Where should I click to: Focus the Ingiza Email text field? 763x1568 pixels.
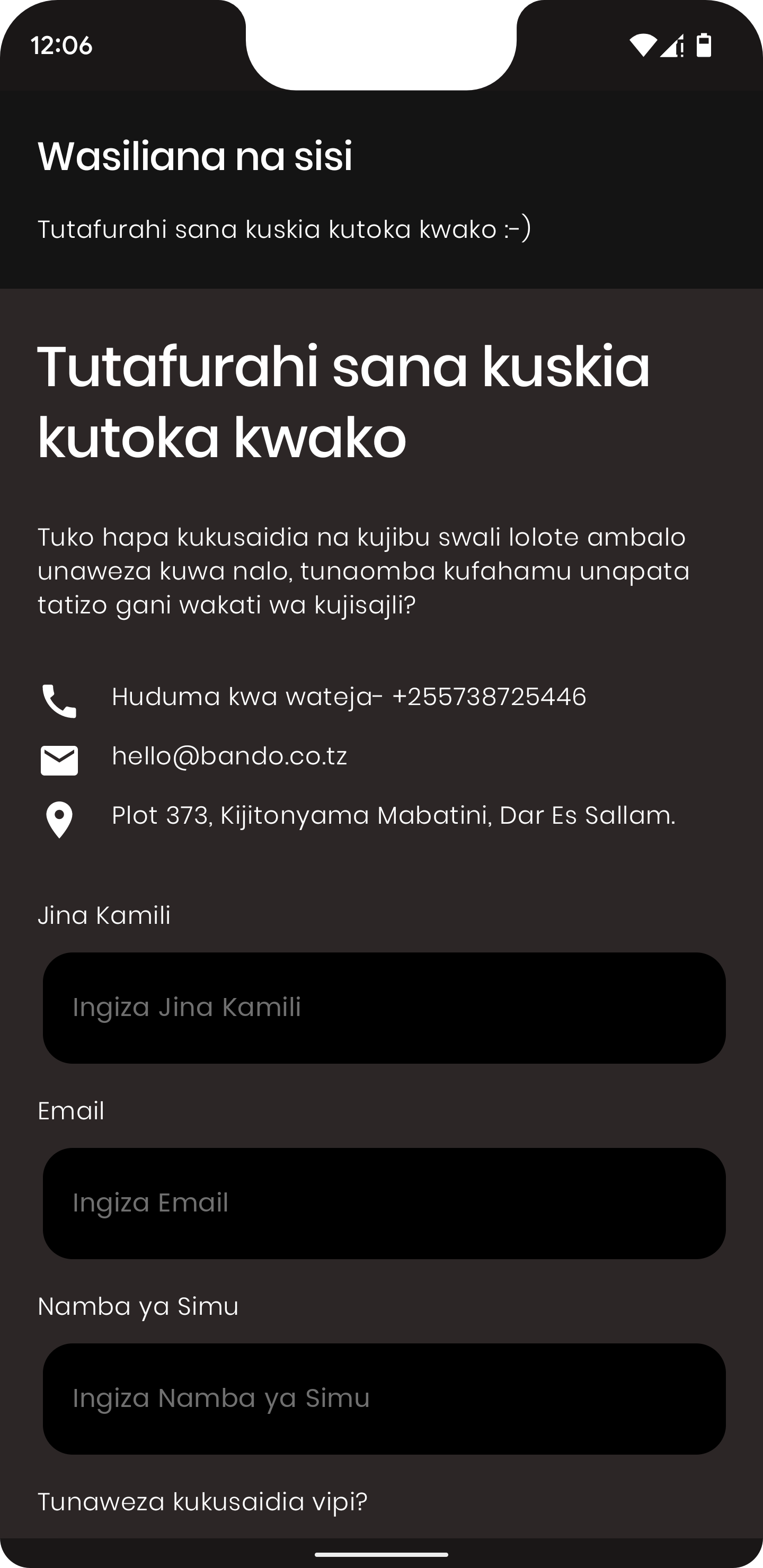coord(384,1203)
